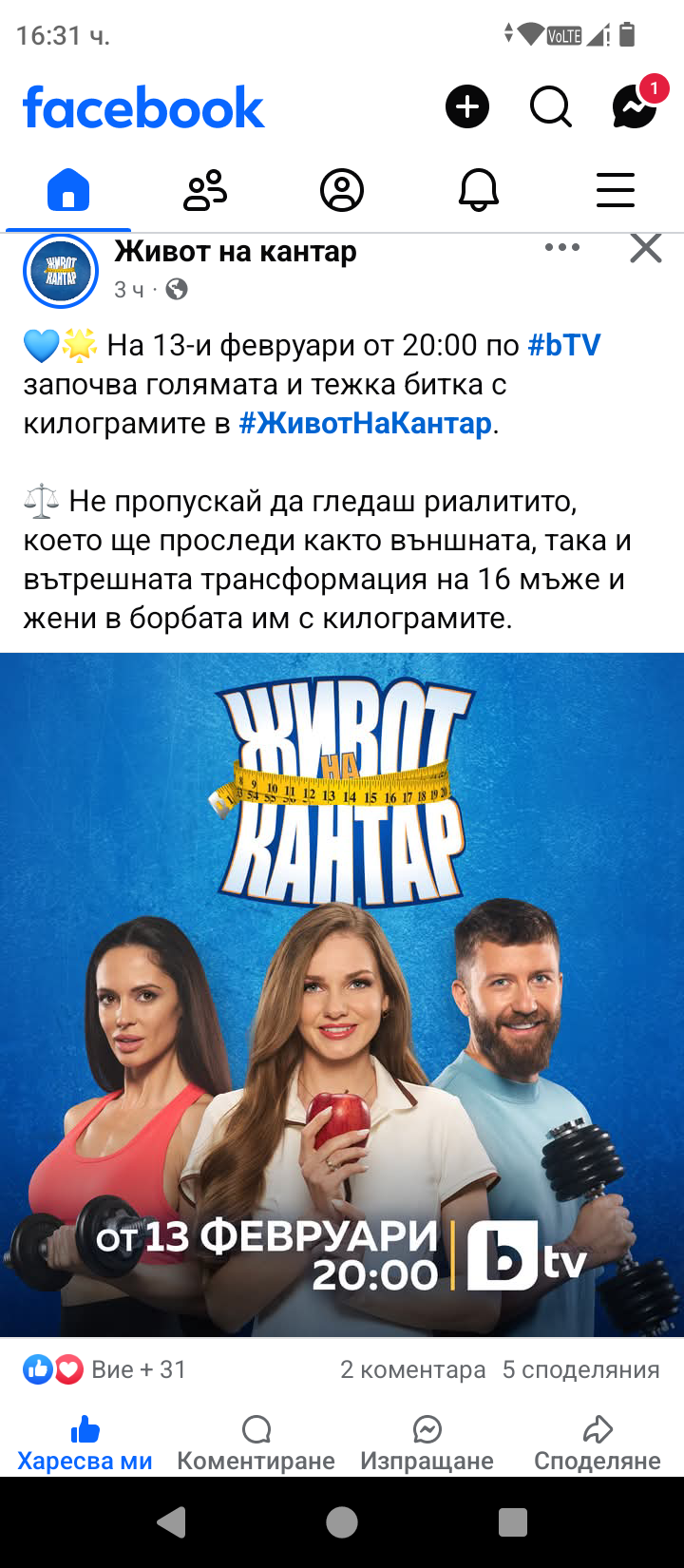This screenshot has height=1568, width=684.
Task: Follow the #ЖивотНаКантар hashtag link
Action: click(x=365, y=423)
